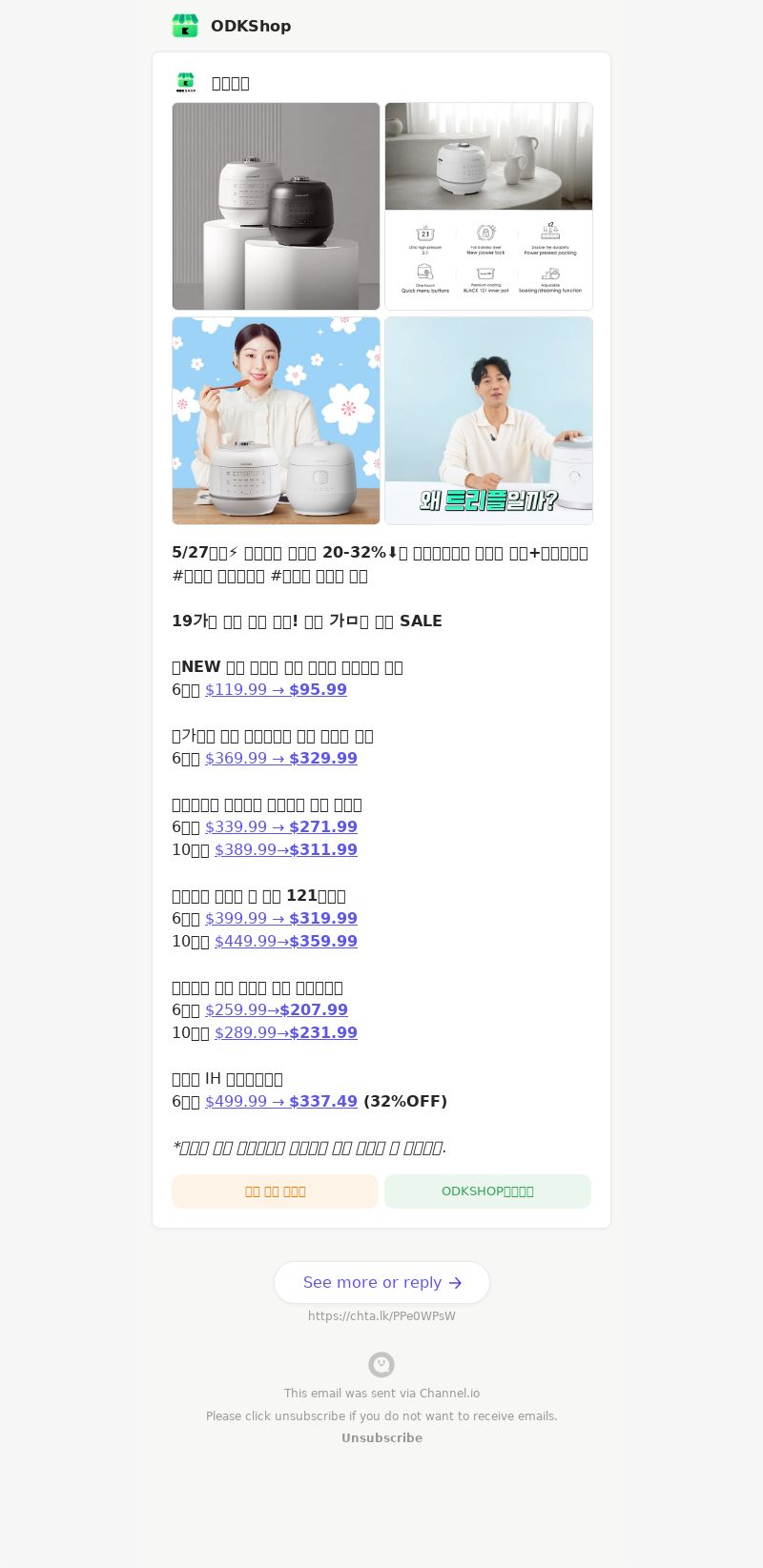Viewport: 763px width, 1568px height.
Task: Open the $369.99 → $329.99 price link
Action: [280, 758]
